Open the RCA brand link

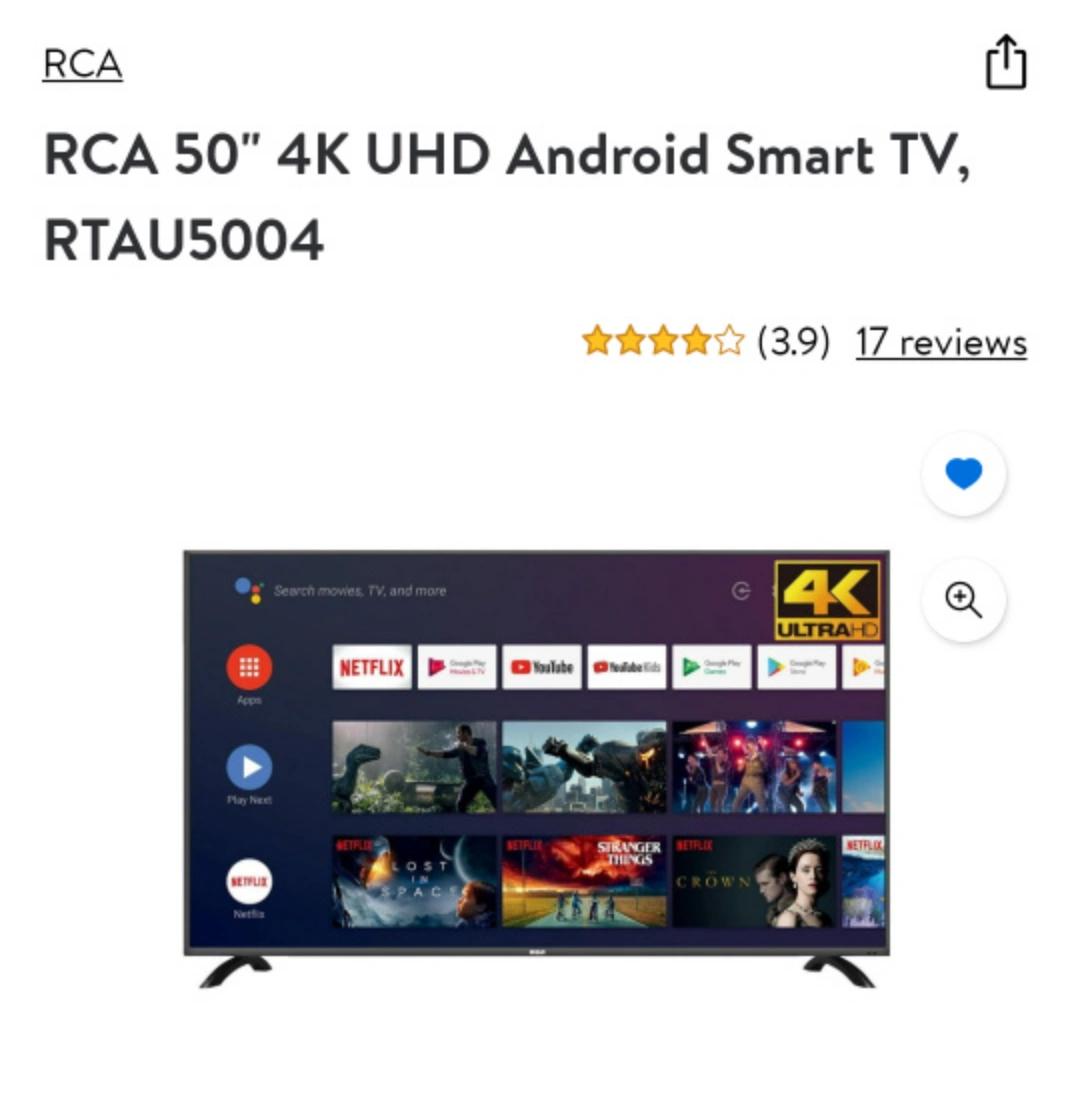[x=82, y=65]
